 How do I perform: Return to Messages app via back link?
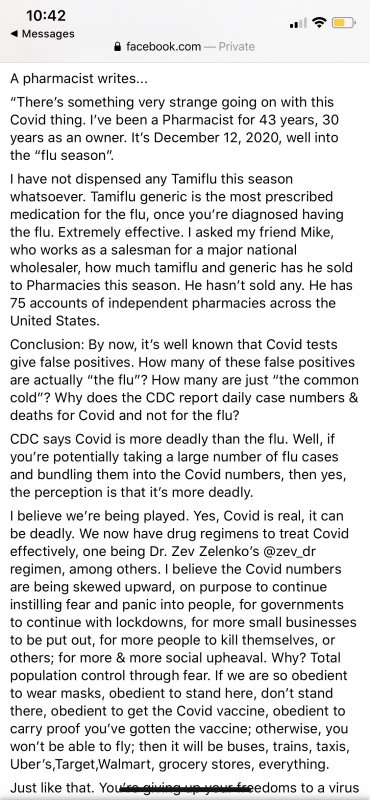(x=42, y=34)
